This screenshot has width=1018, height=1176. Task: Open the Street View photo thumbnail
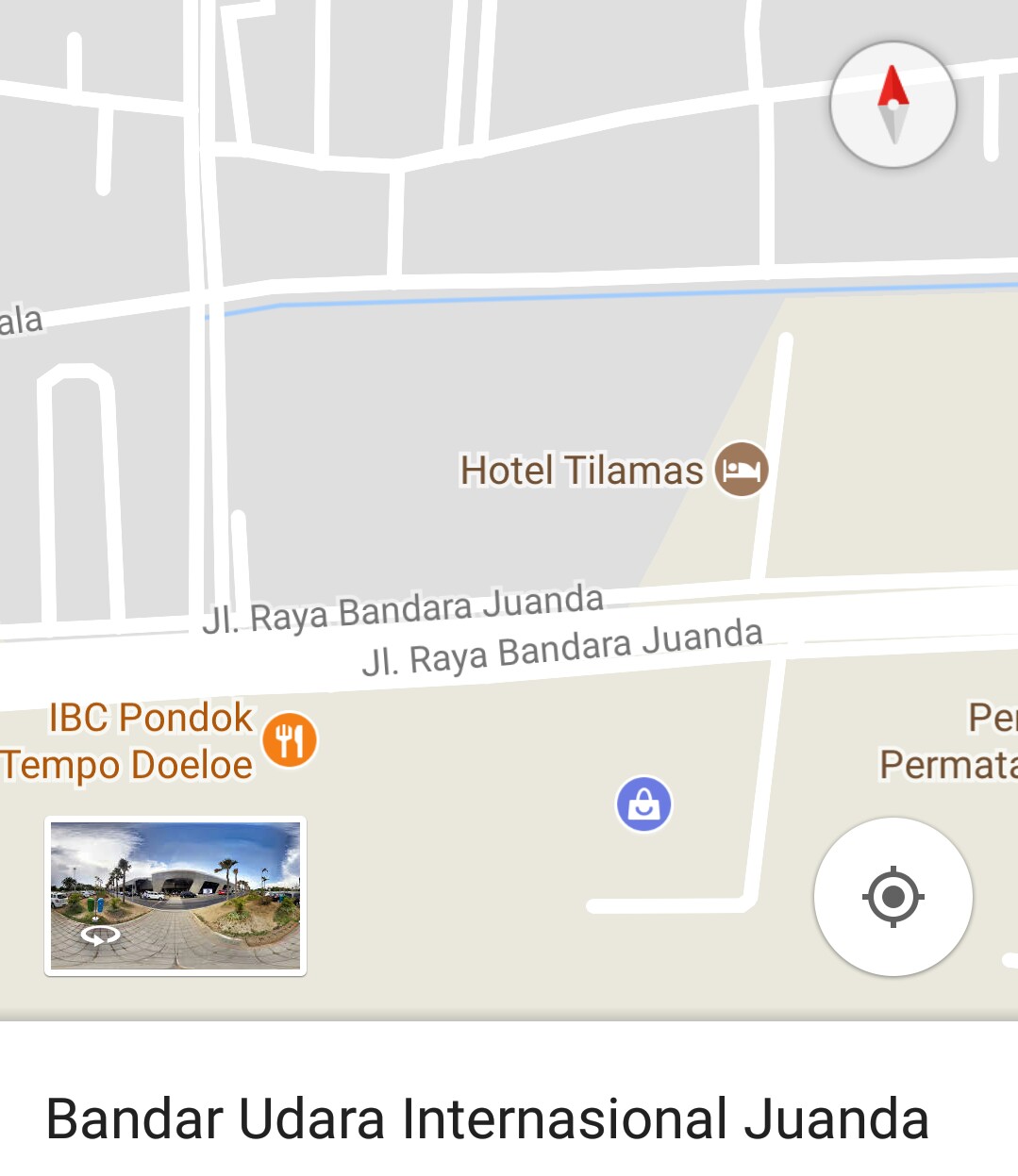click(175, 895)
